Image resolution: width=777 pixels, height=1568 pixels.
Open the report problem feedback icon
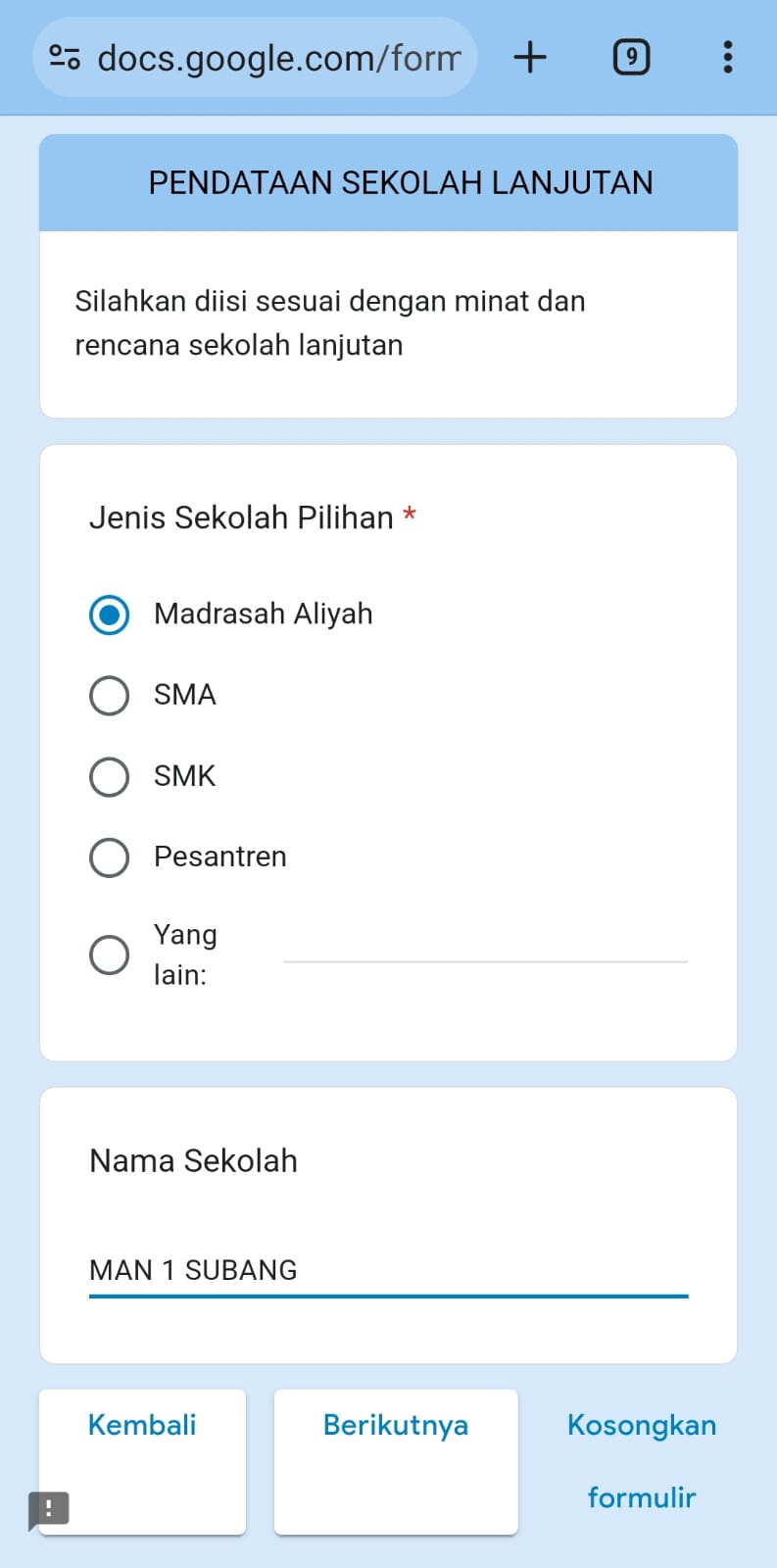click(x=48, y=1510)
